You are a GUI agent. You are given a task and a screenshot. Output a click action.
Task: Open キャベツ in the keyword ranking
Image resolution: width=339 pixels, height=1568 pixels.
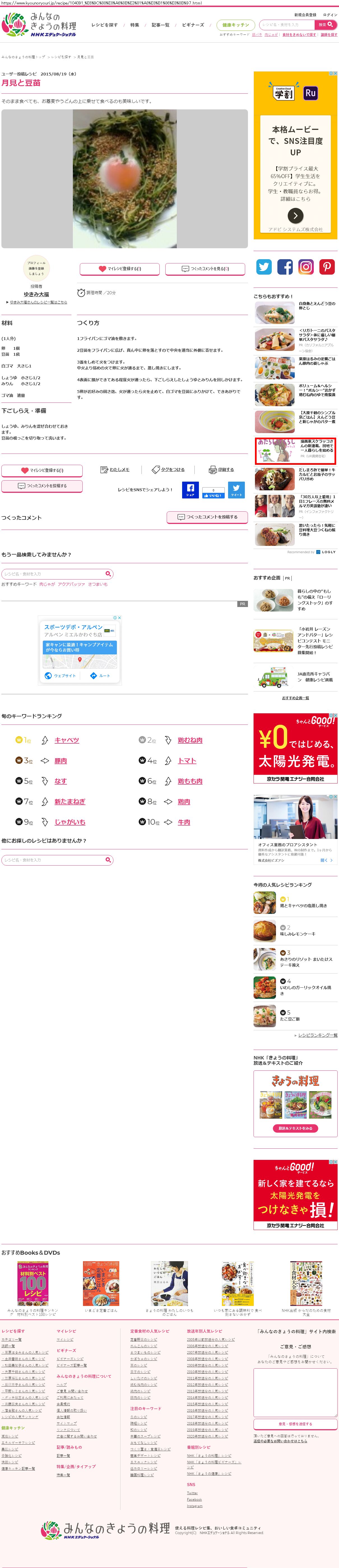tap(67, 740)
